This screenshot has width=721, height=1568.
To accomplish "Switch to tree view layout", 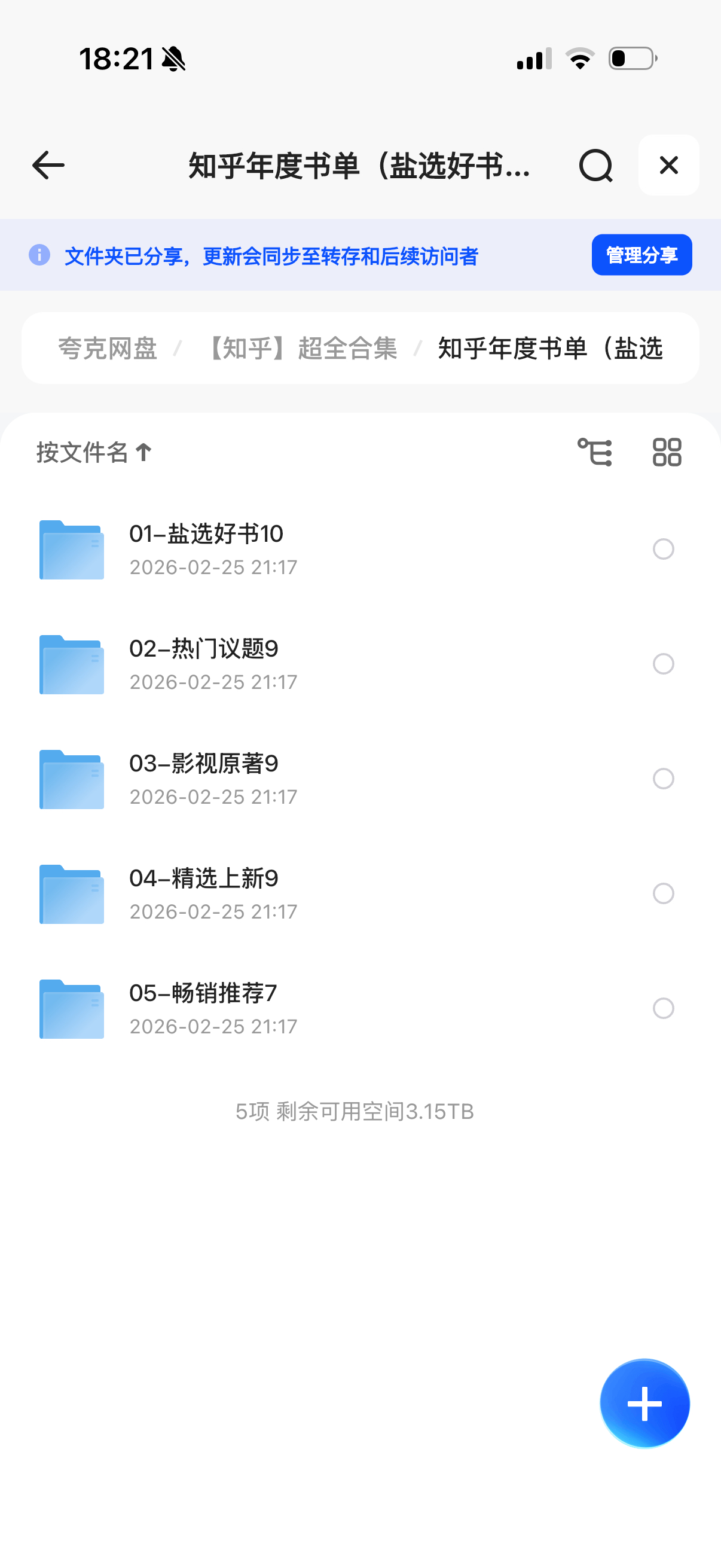I will (594, 452).
